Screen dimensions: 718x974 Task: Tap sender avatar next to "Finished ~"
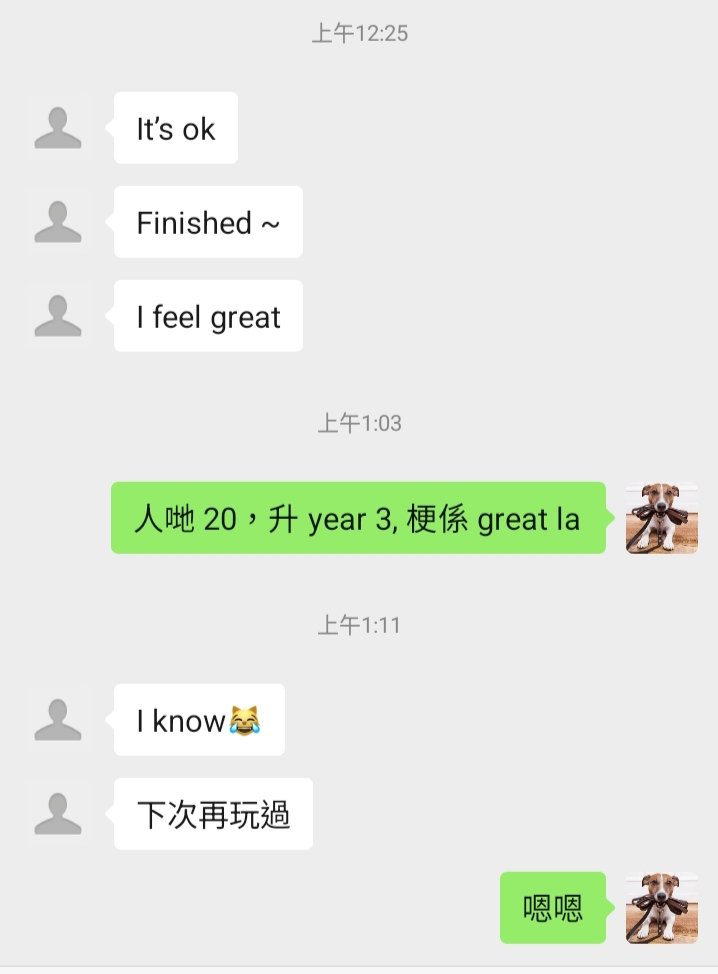tap(58, 222)
